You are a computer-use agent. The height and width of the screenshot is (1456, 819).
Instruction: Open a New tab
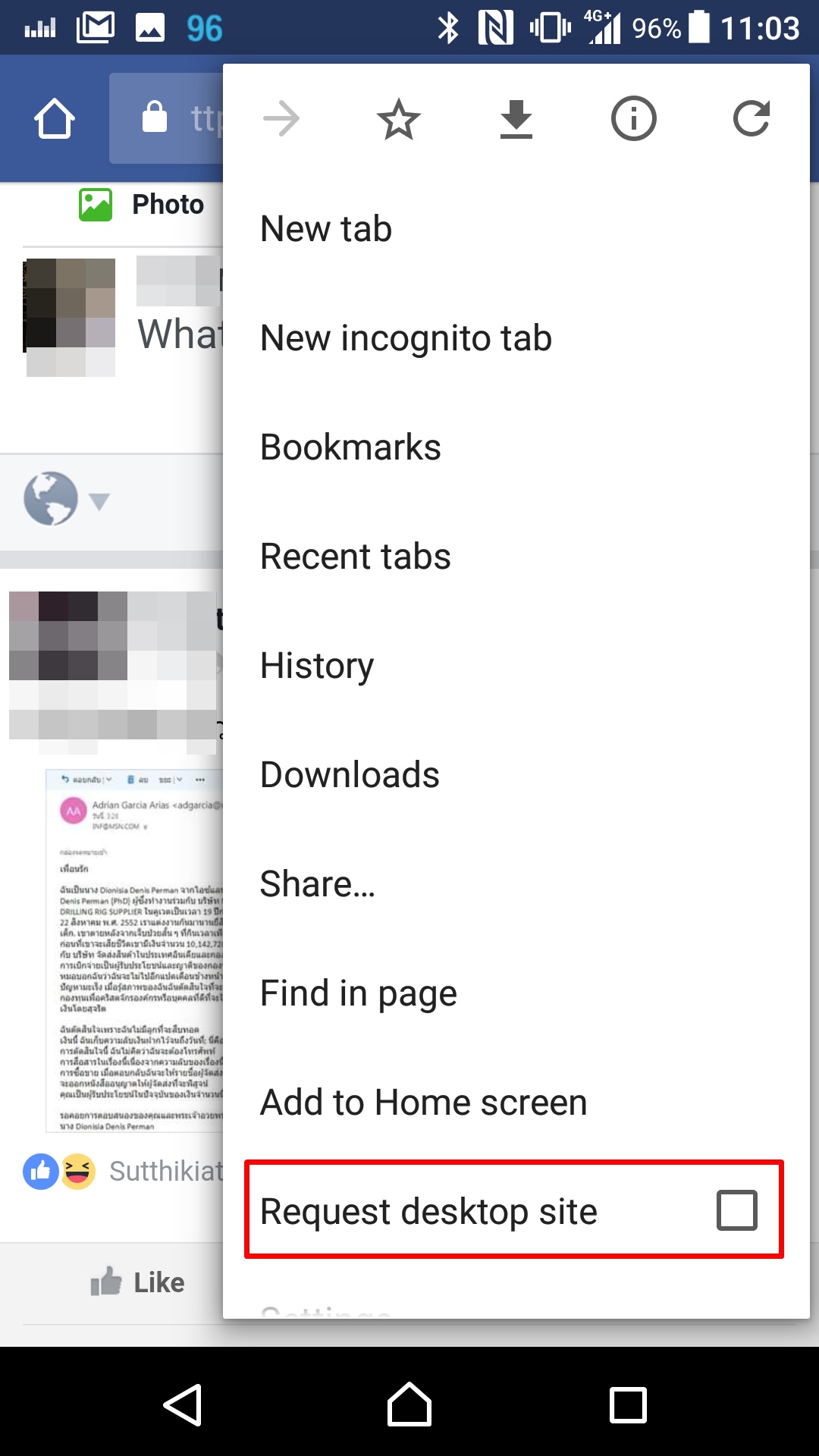[x=326, y=229]
